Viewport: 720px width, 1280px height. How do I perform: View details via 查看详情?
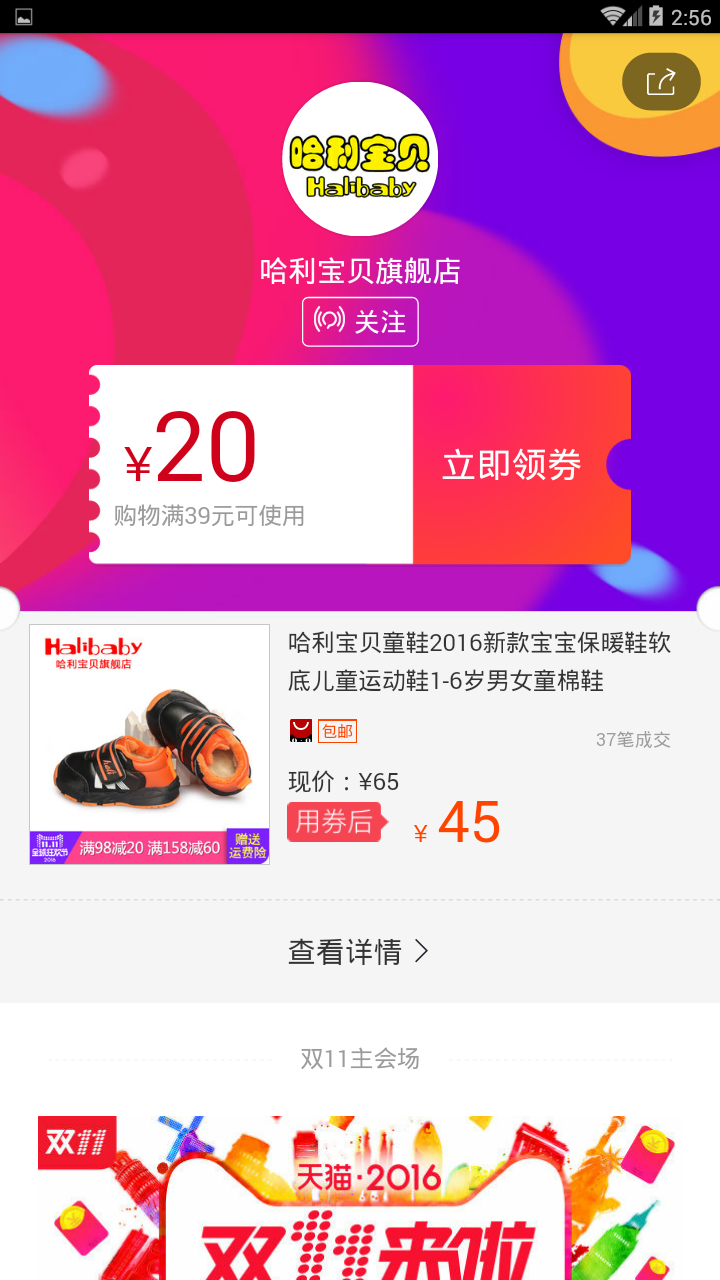360,952
